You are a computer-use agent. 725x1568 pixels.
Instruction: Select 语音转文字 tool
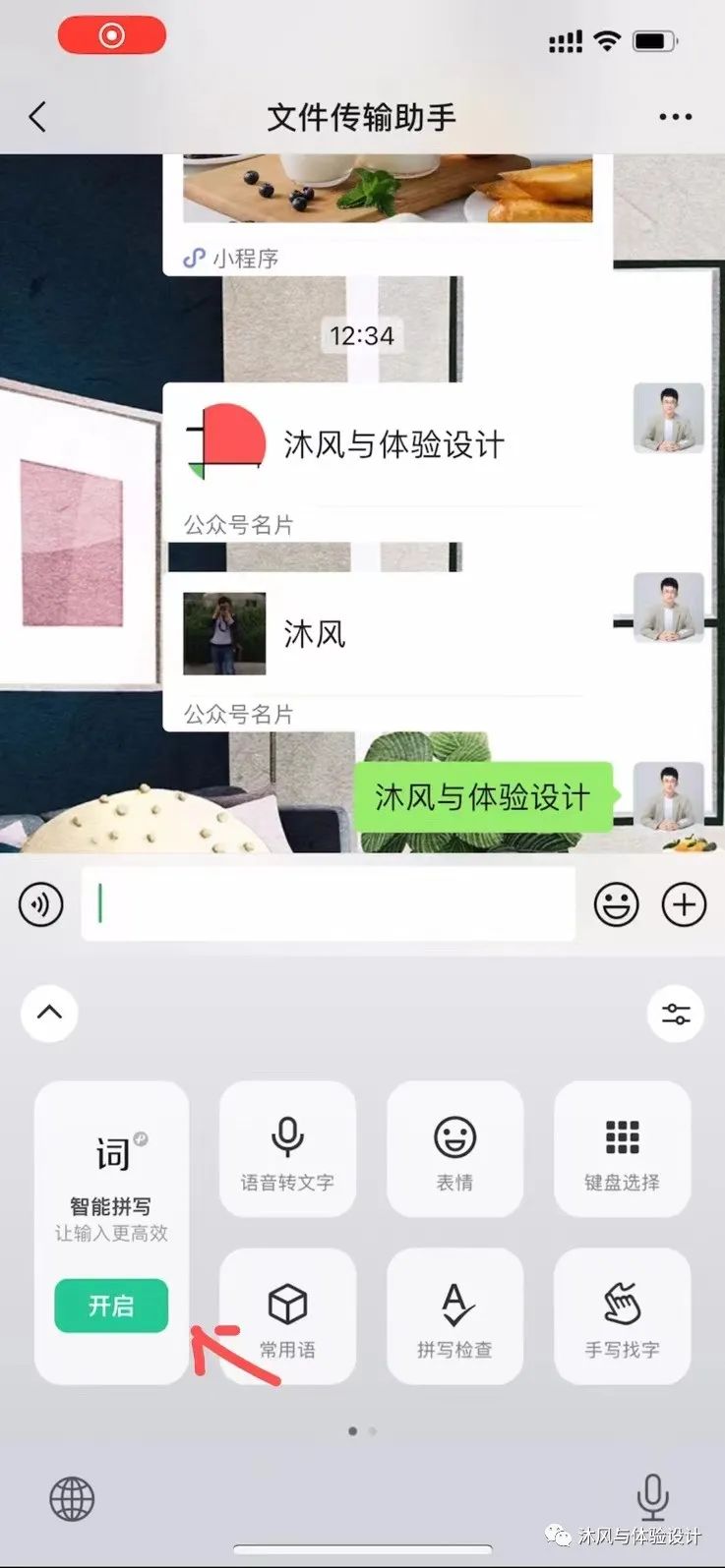(x=287, y=1149)
